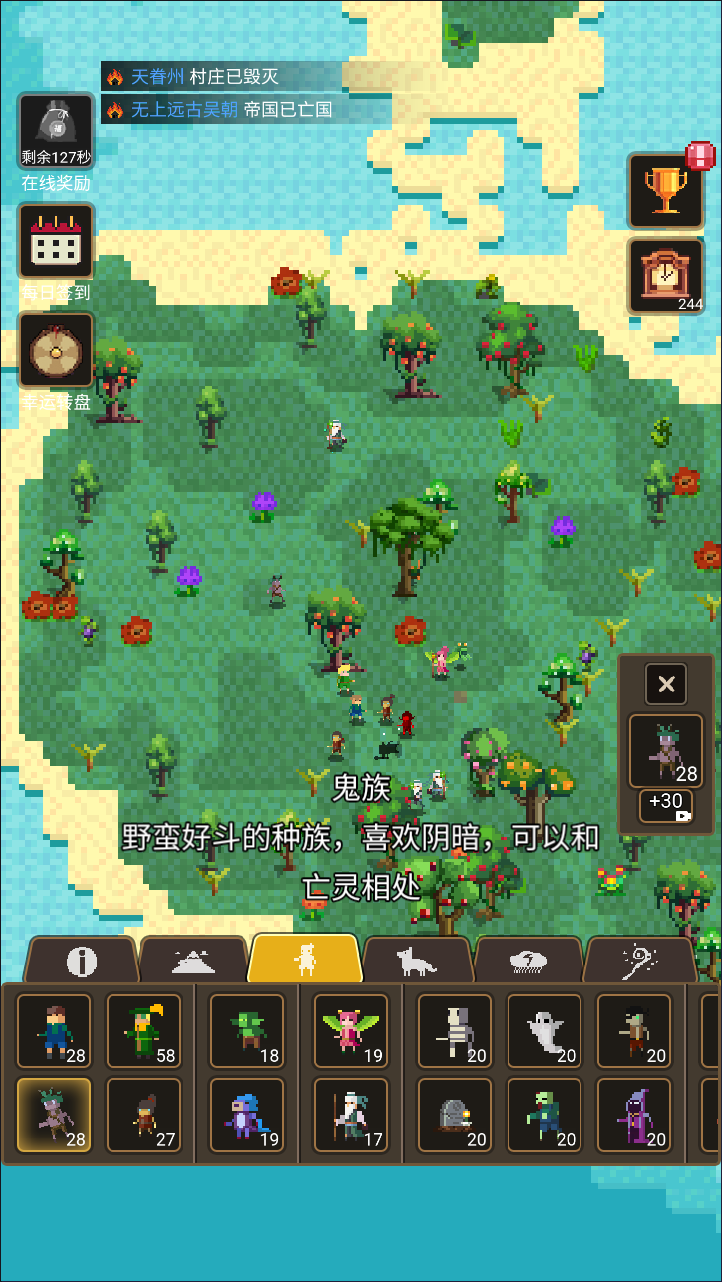Open the trophy achievements button
Viewport: 722px width, 1282px height.
(x=665, y=190)
